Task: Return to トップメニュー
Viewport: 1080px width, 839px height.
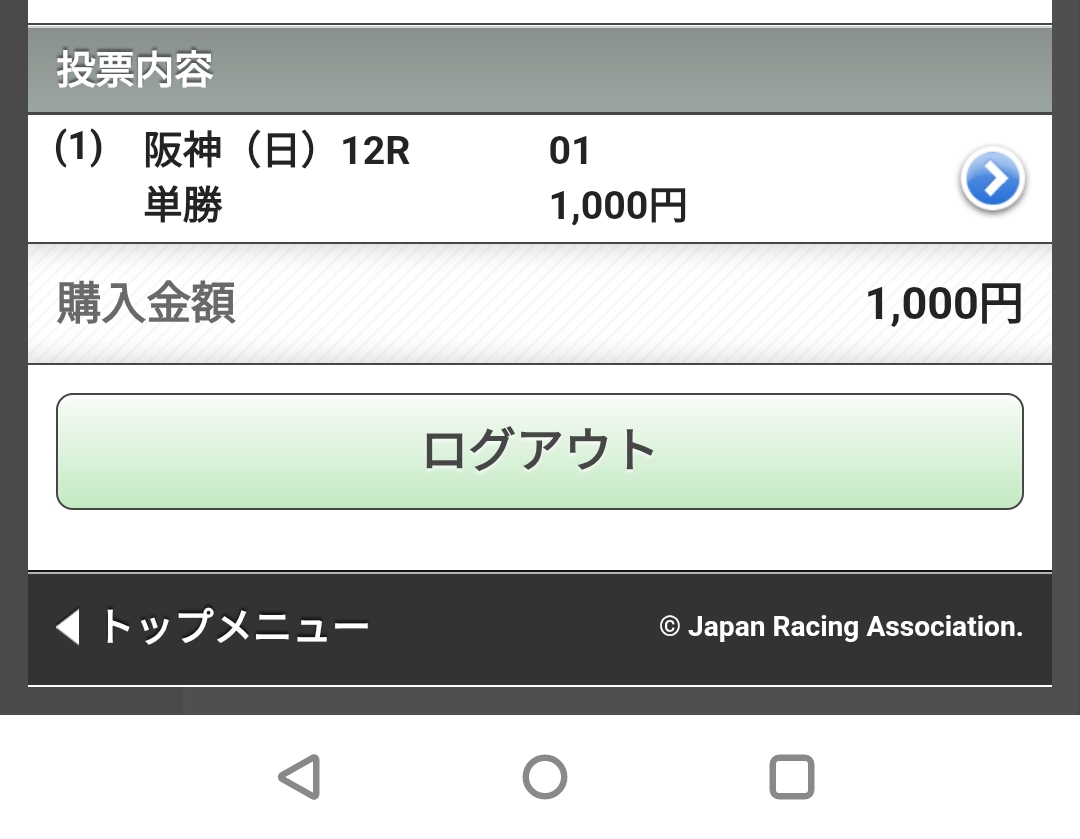Action: [212, 627]
